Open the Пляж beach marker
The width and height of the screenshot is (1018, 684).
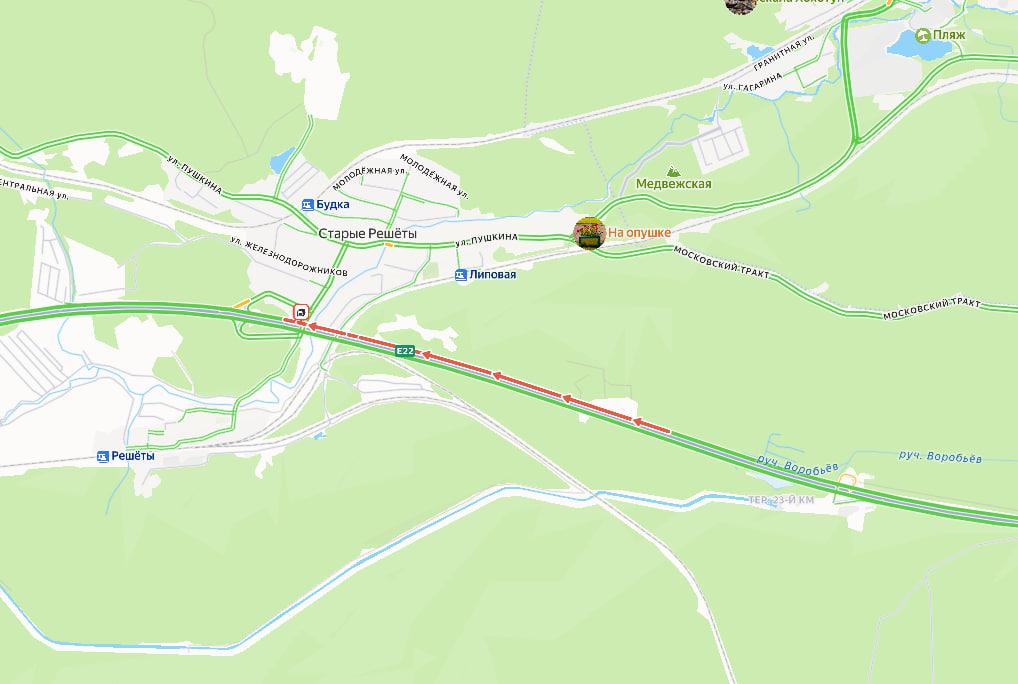pos(923,34)
